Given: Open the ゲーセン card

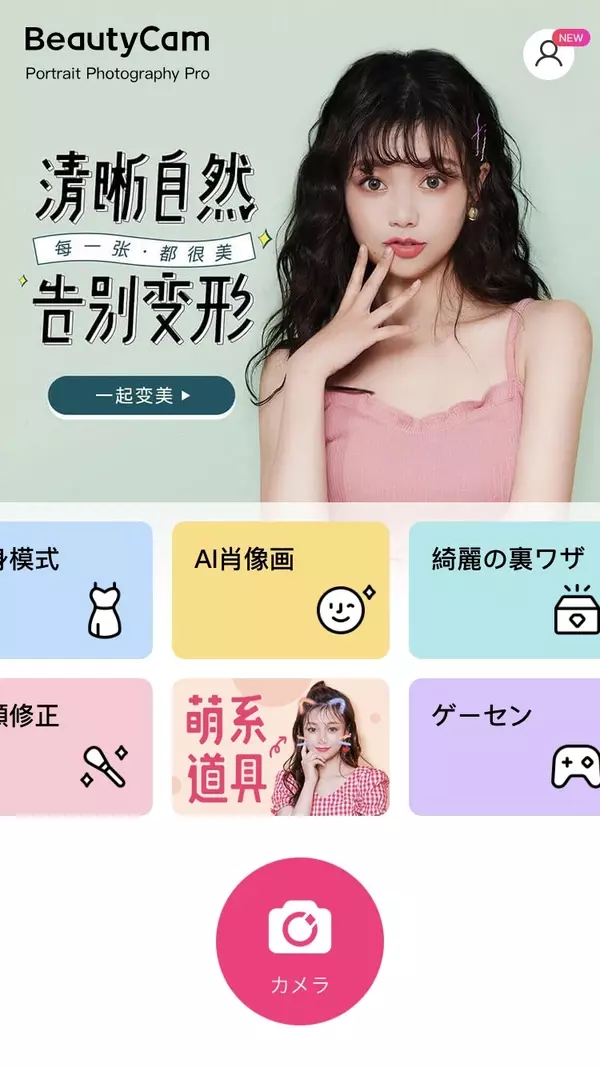Looking at the screenshot, I should click(506, 746).
